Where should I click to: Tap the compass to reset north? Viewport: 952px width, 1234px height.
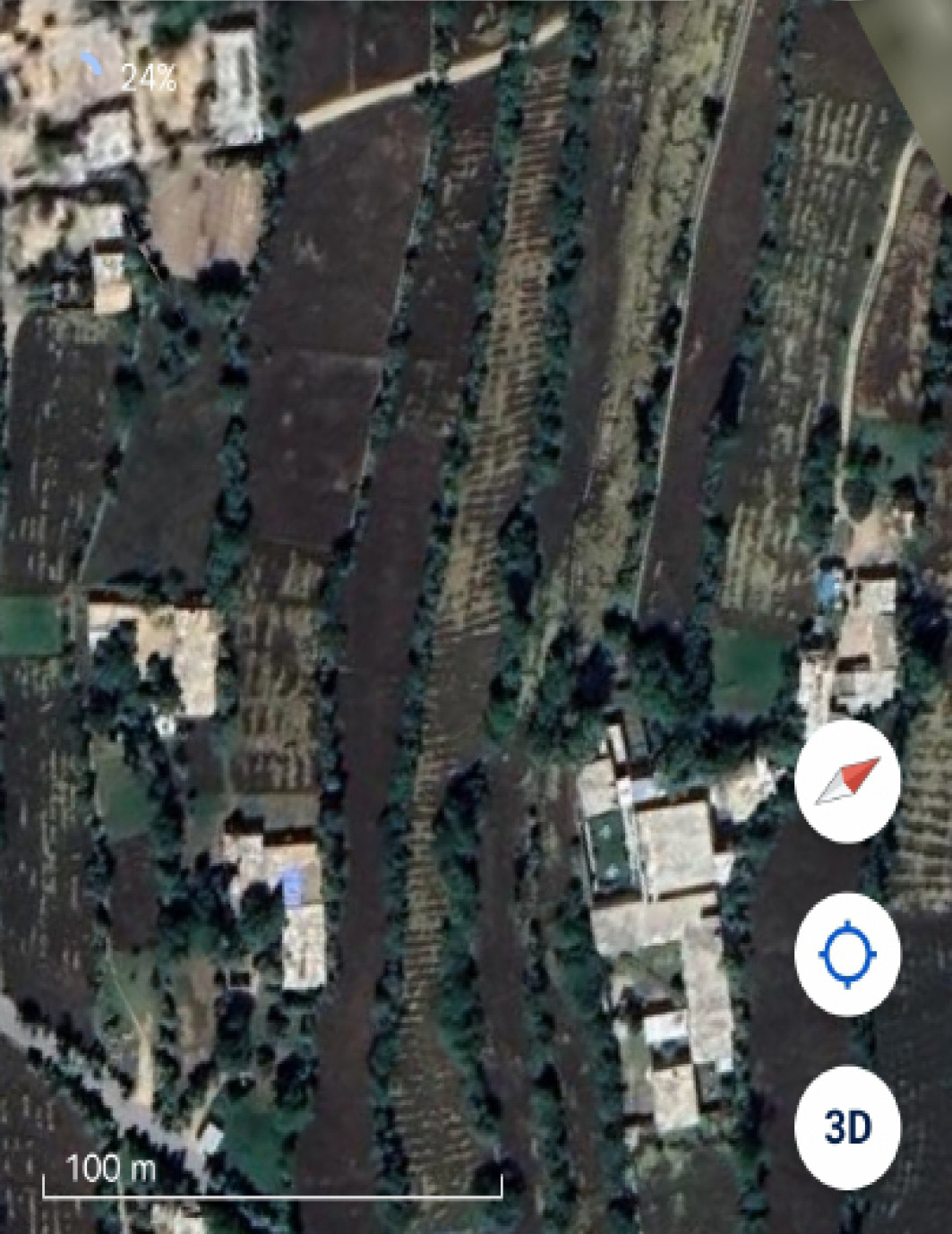click(x=846, y=781)
